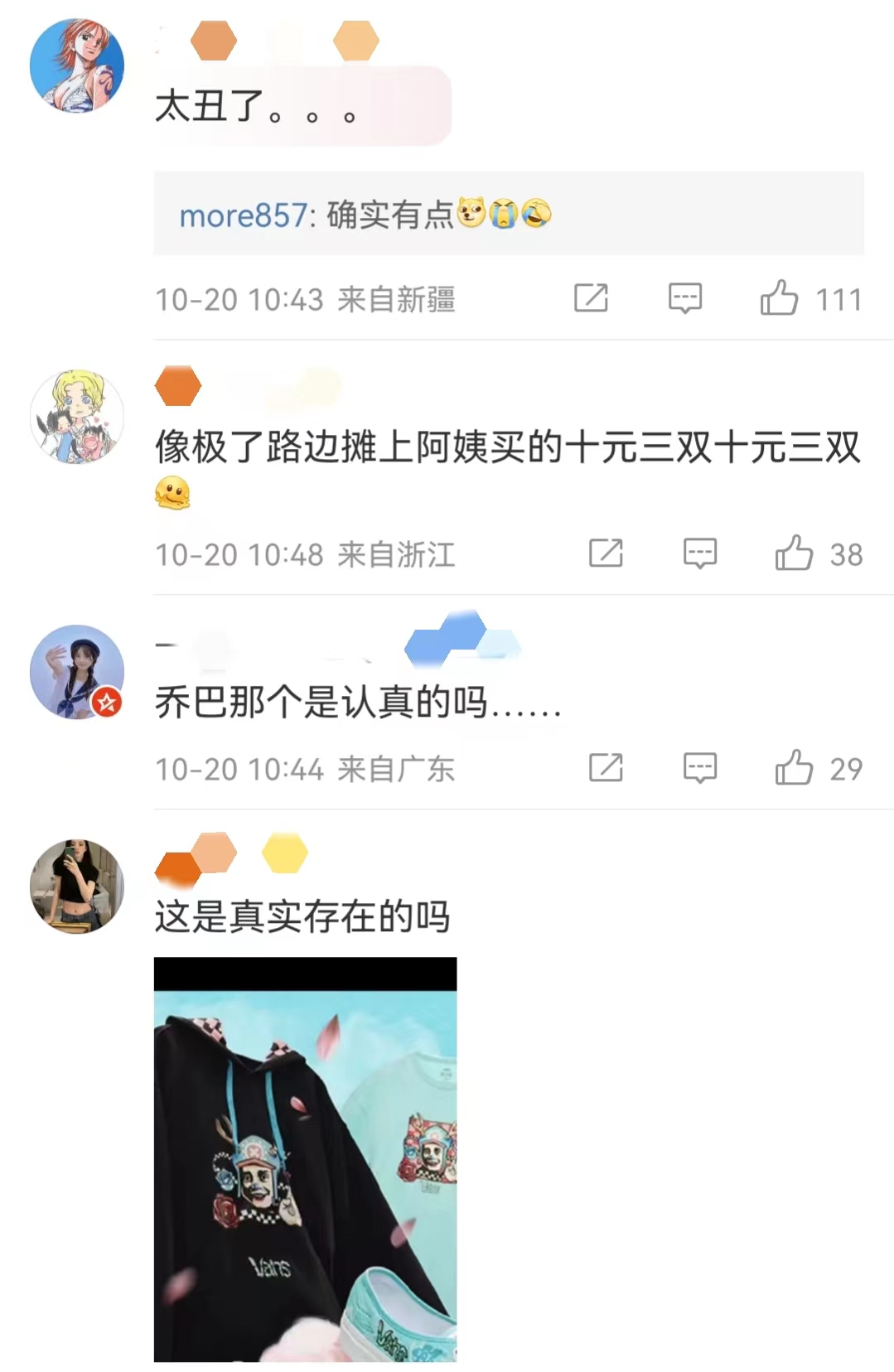The height and width of the screenshot is (1372, 894).
Task: Visit profile of the 这是真实存在的吗 commenter
Action: click(x=77, y=886)
